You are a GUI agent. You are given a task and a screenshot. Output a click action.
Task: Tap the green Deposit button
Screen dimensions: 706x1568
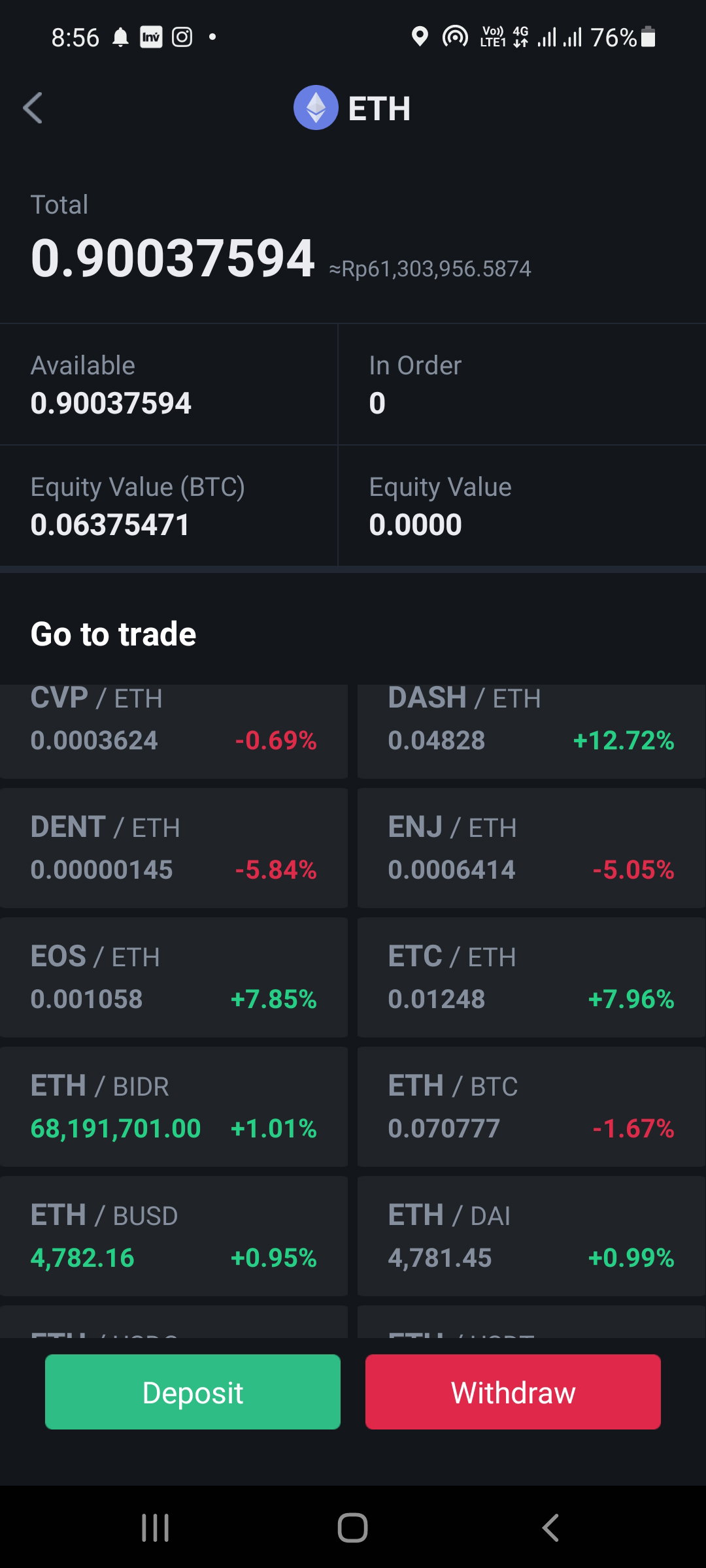click(x=193, y=1392)
